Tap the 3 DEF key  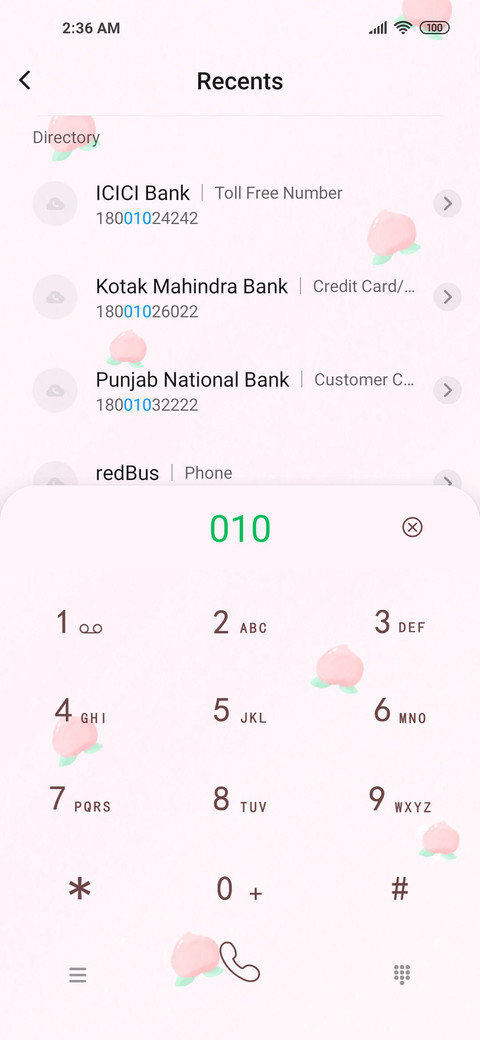400,623
